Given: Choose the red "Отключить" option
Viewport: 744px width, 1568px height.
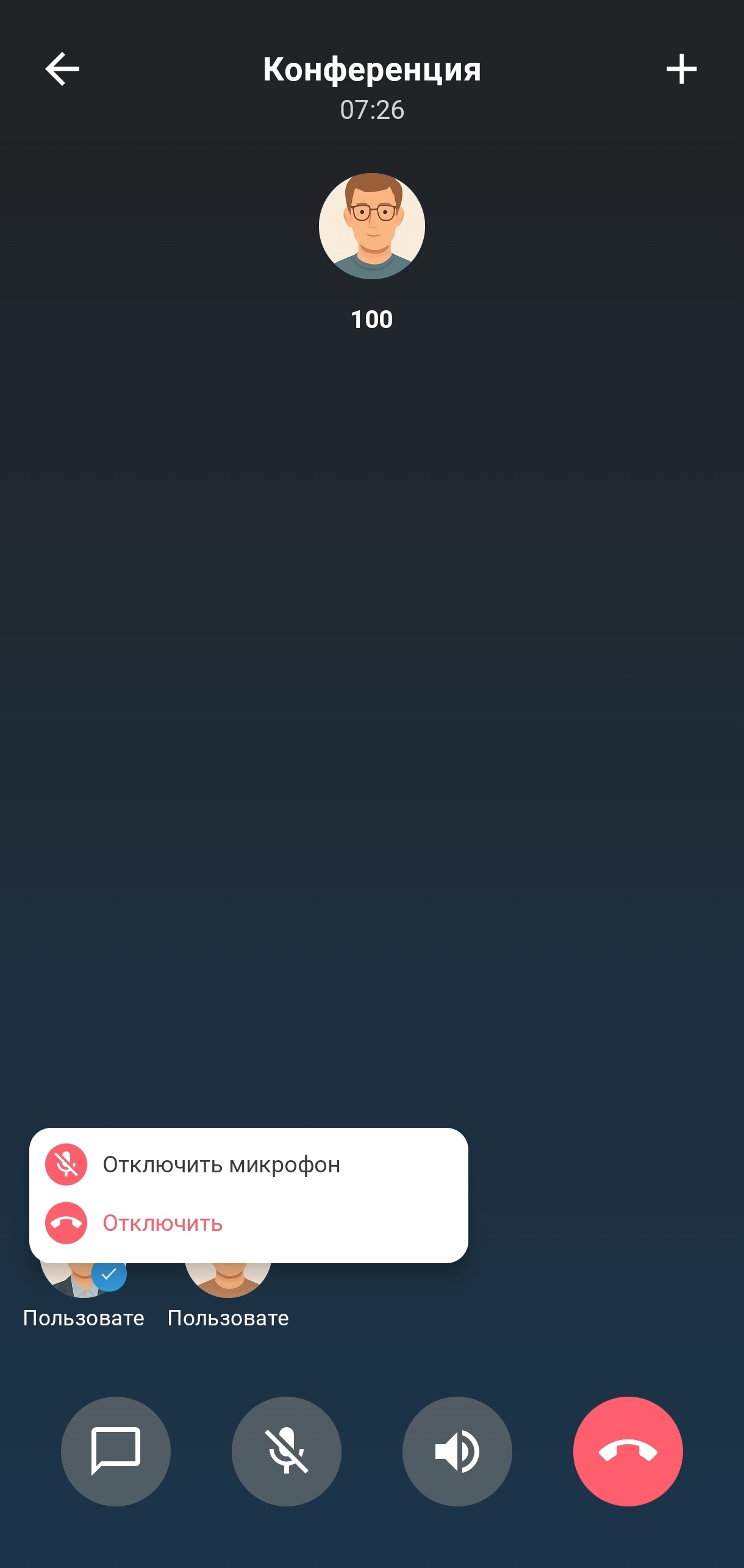Looking at the screenshot, I should tap(162, 1223).
